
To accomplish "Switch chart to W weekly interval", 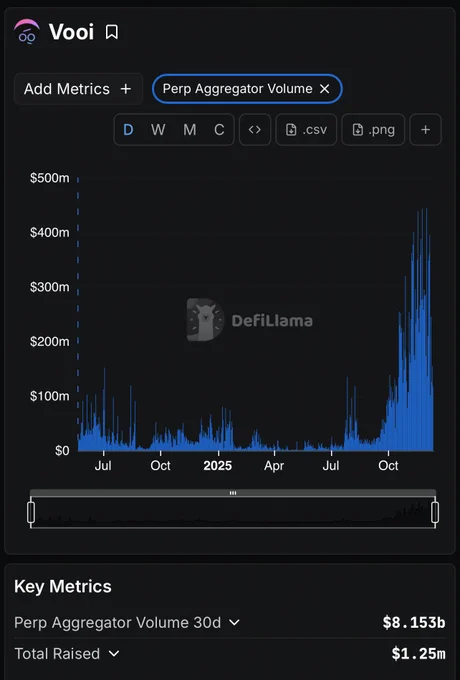I will tap(158, 130).
